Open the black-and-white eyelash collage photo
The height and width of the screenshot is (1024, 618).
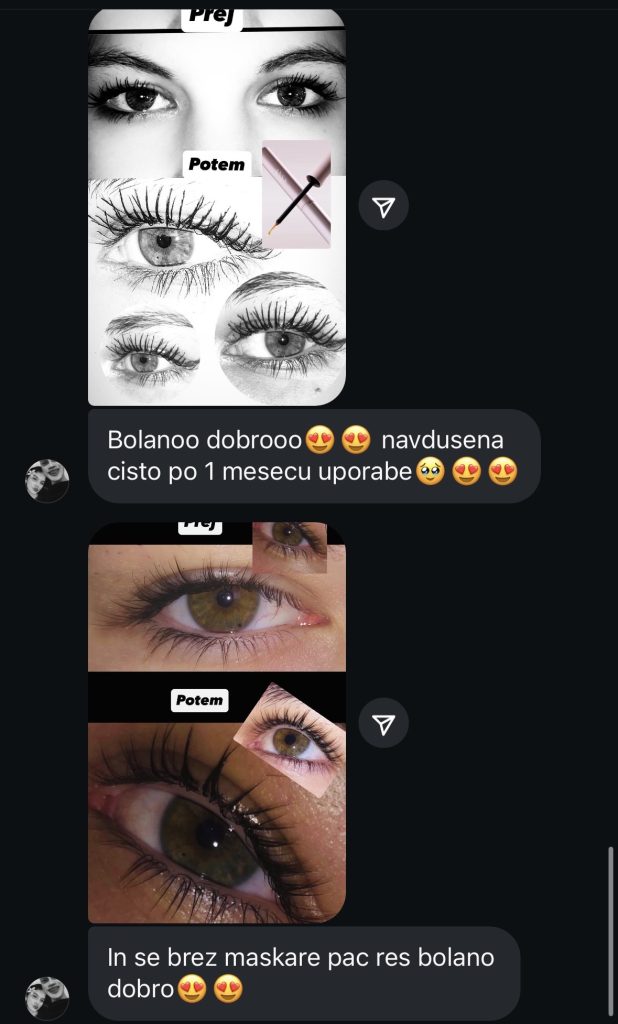217,206
